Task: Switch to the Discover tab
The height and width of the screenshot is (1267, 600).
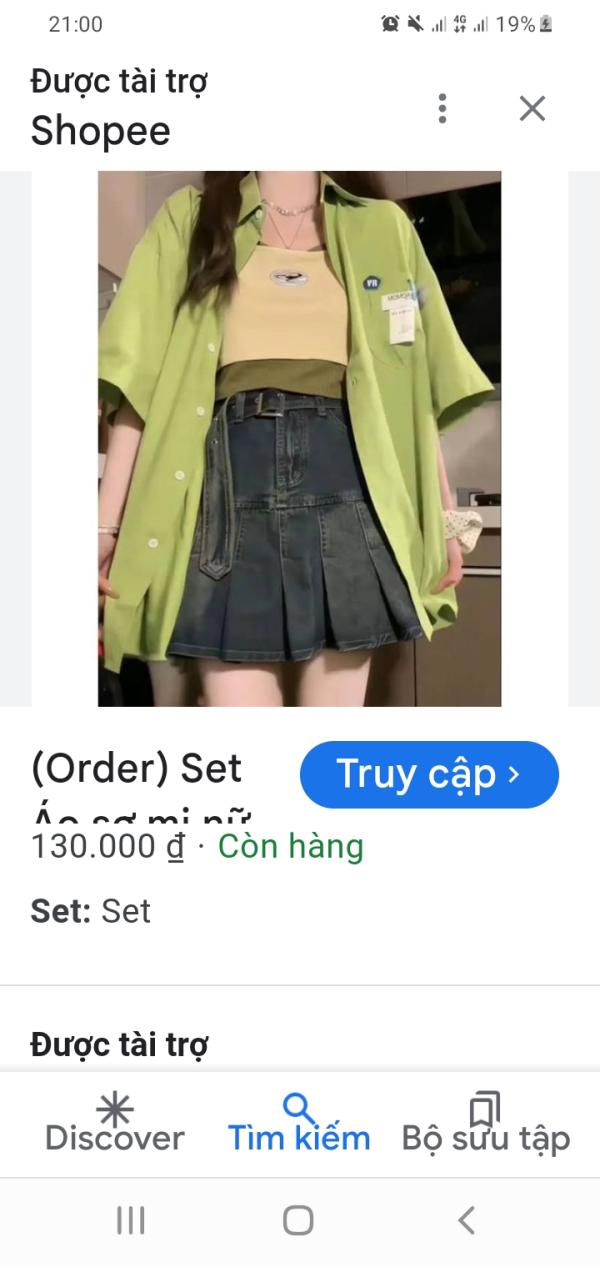Action: click(115, 1122)
